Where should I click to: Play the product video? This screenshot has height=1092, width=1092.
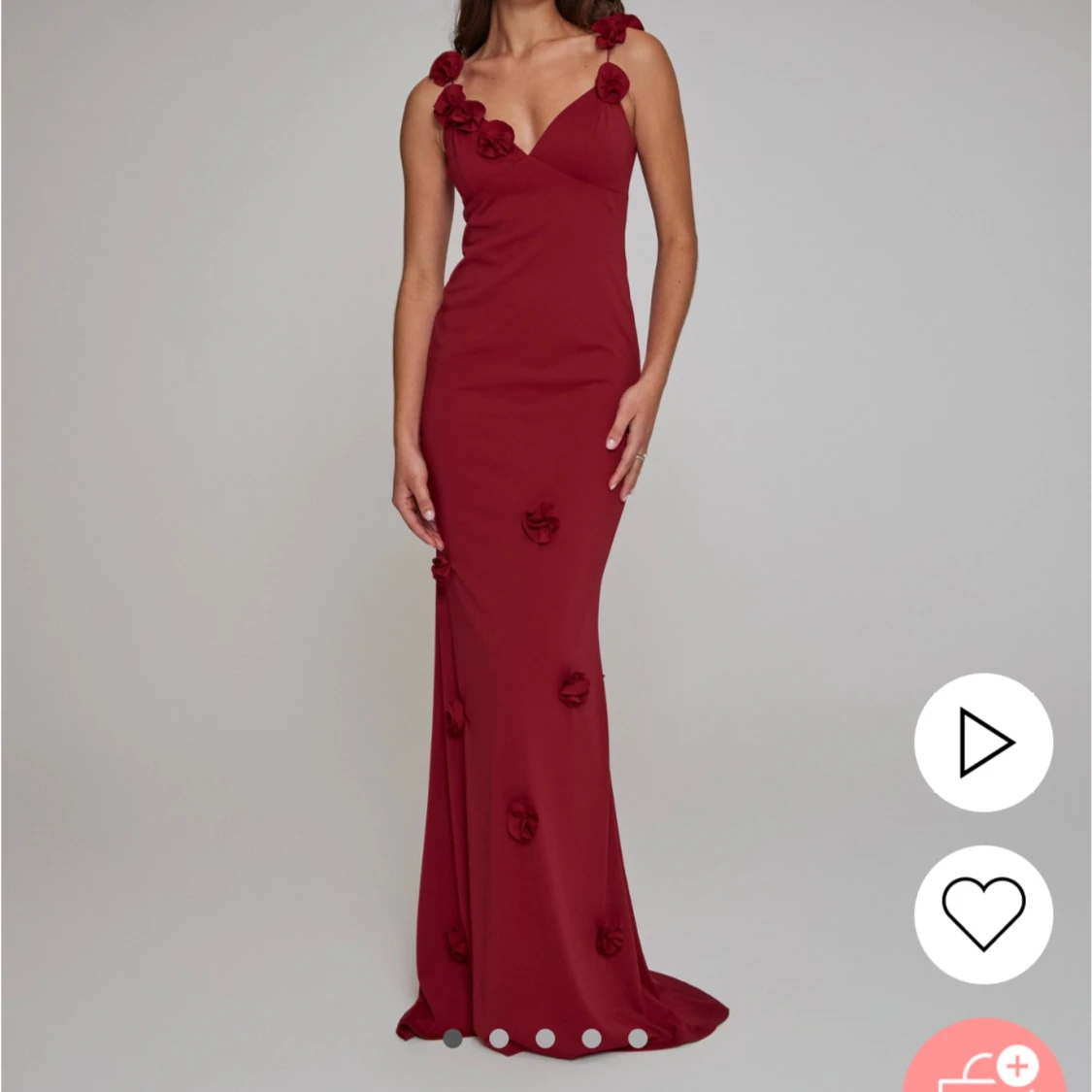click(983, 743)
